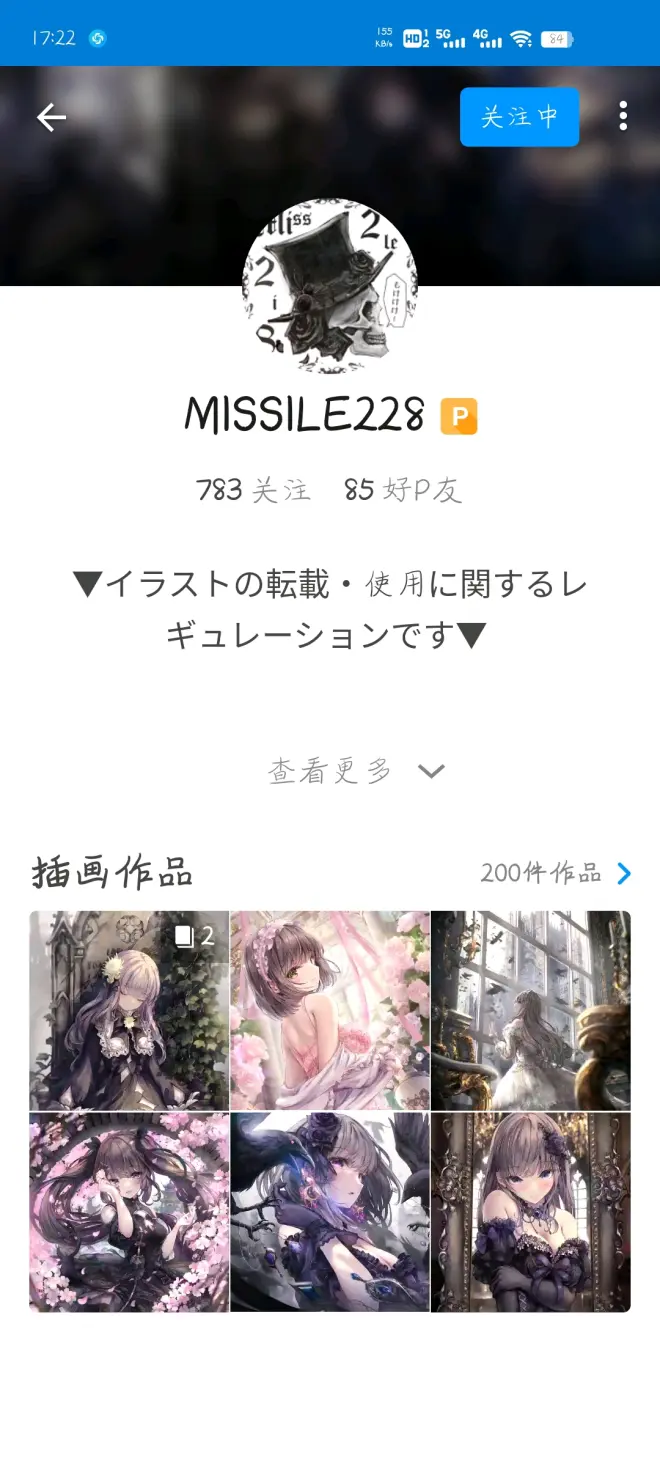Open the white dress window illustration
Viewport: 660px width, 1472px height.
tap(531, 1010)
